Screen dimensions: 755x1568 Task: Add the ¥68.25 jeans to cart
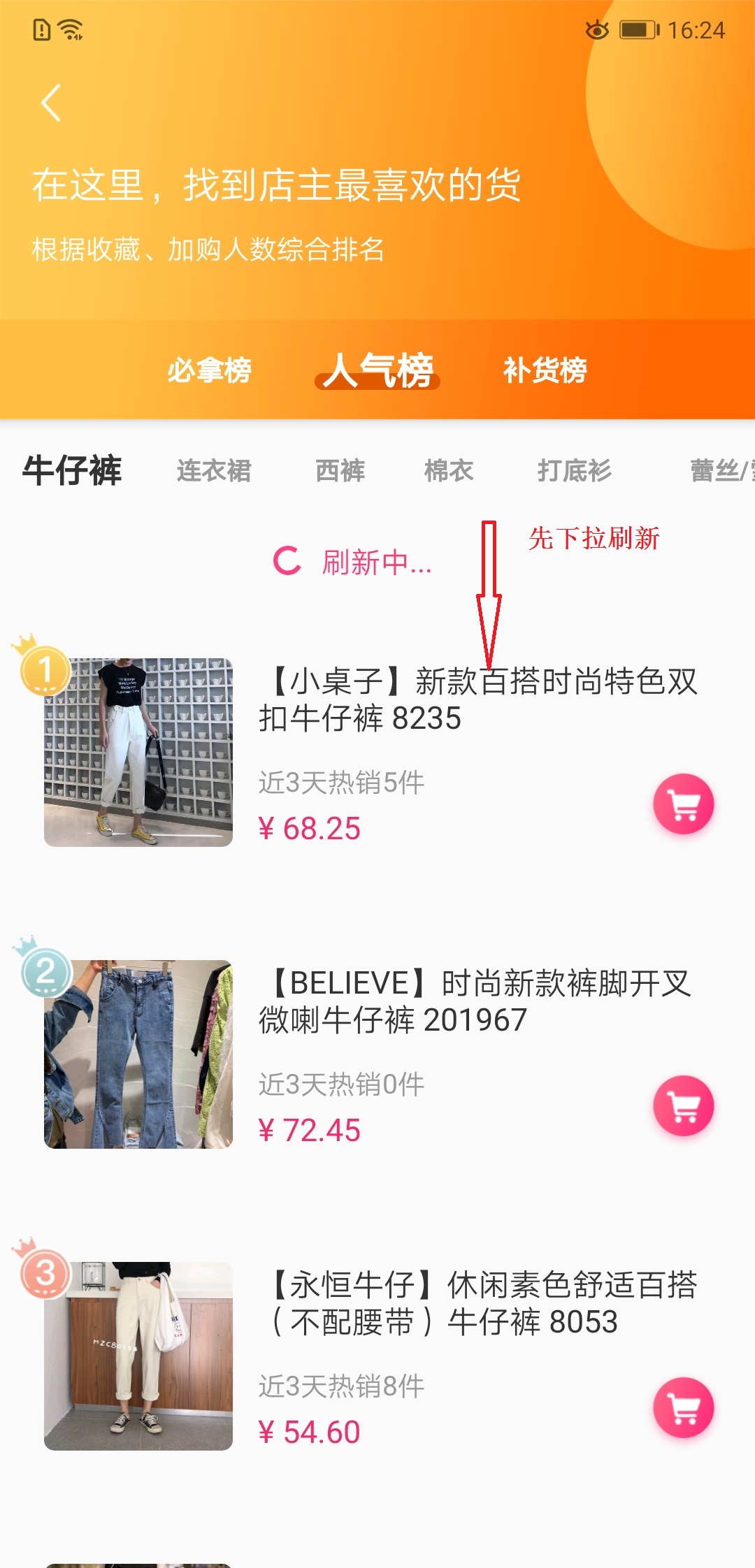684,804
